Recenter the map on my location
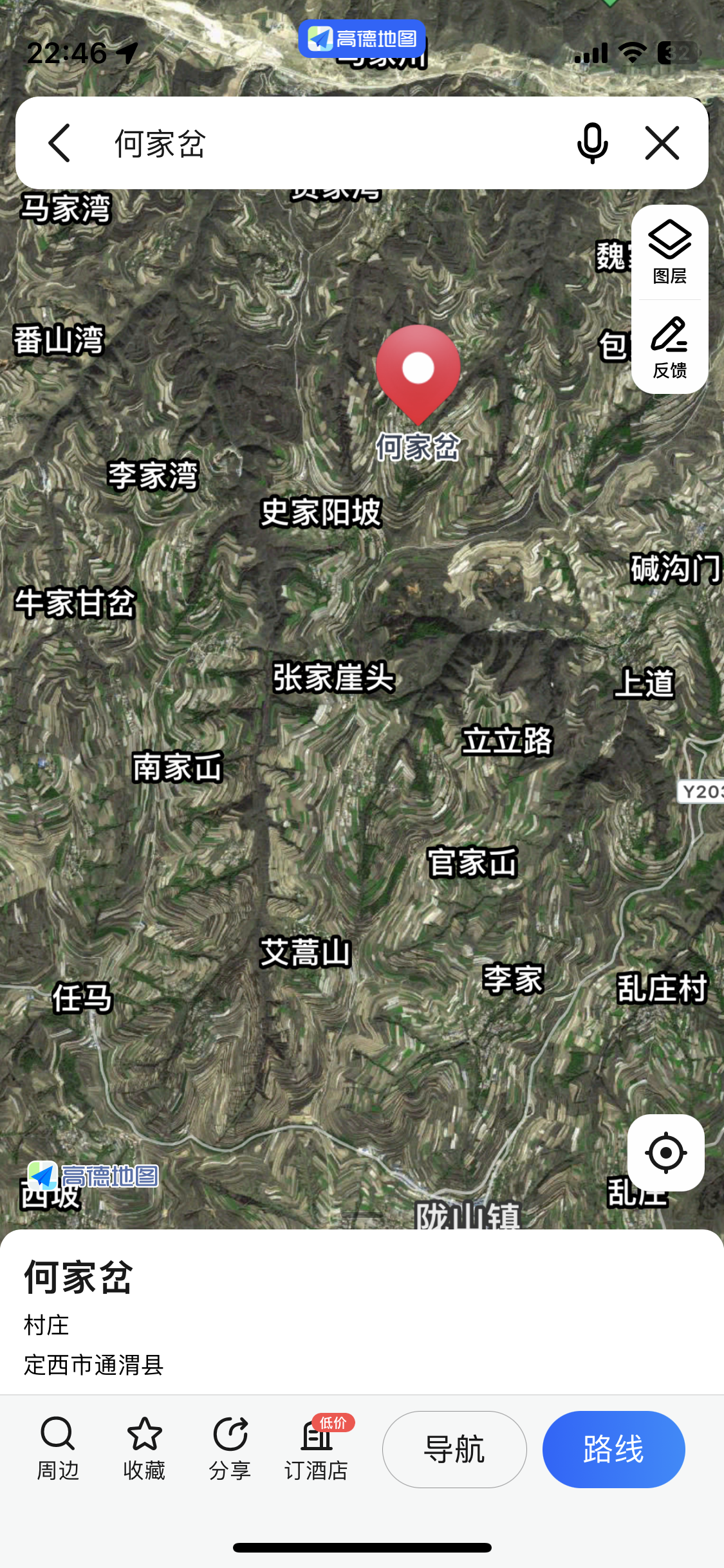Image resolution: width=724 pixels, height=1568 pixels. tap(665, 1153)
